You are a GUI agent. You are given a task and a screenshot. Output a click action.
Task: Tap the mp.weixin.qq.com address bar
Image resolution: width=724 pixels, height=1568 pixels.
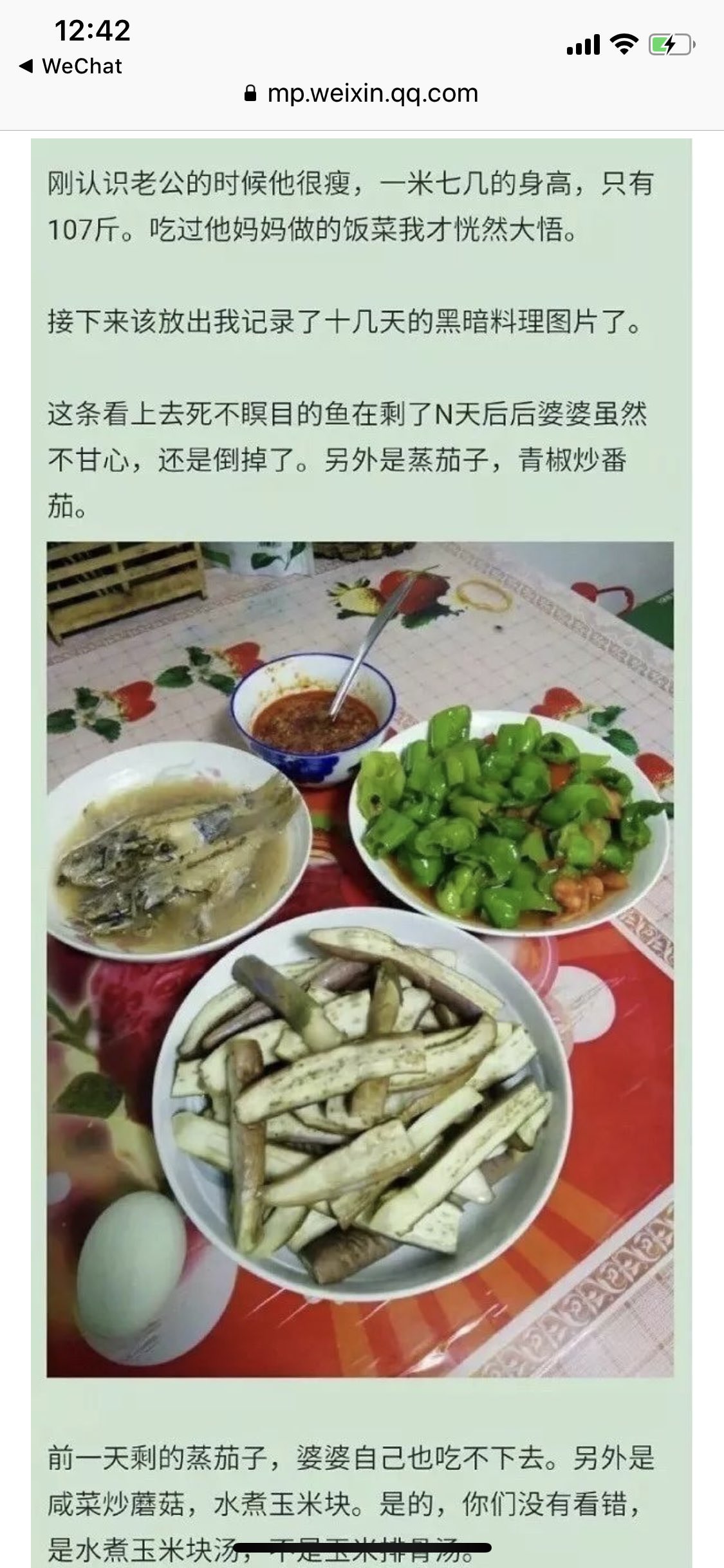pyautogui.click(x=362, y=94)
